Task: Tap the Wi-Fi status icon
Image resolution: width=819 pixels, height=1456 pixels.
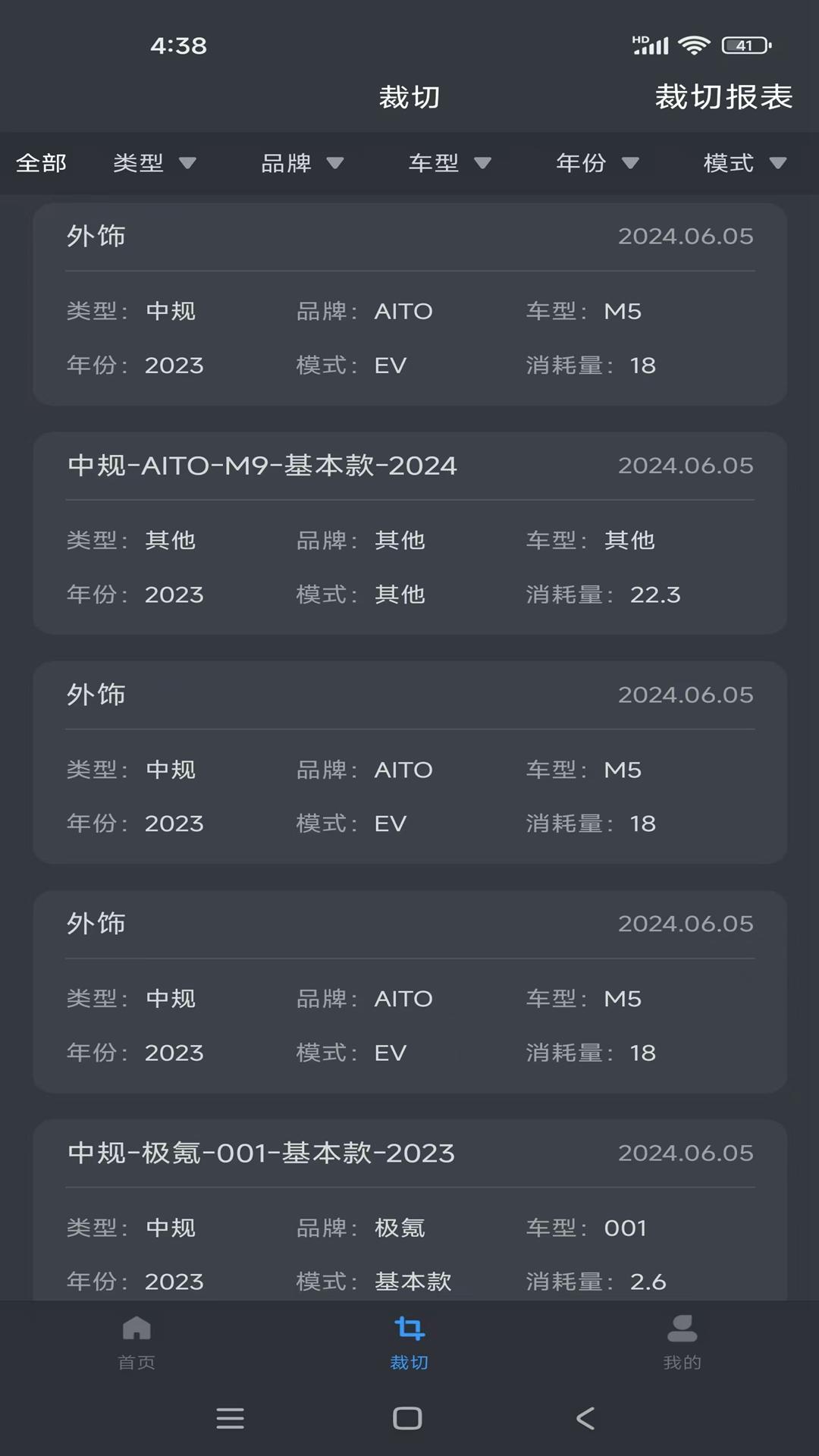Action: point(692,45)
